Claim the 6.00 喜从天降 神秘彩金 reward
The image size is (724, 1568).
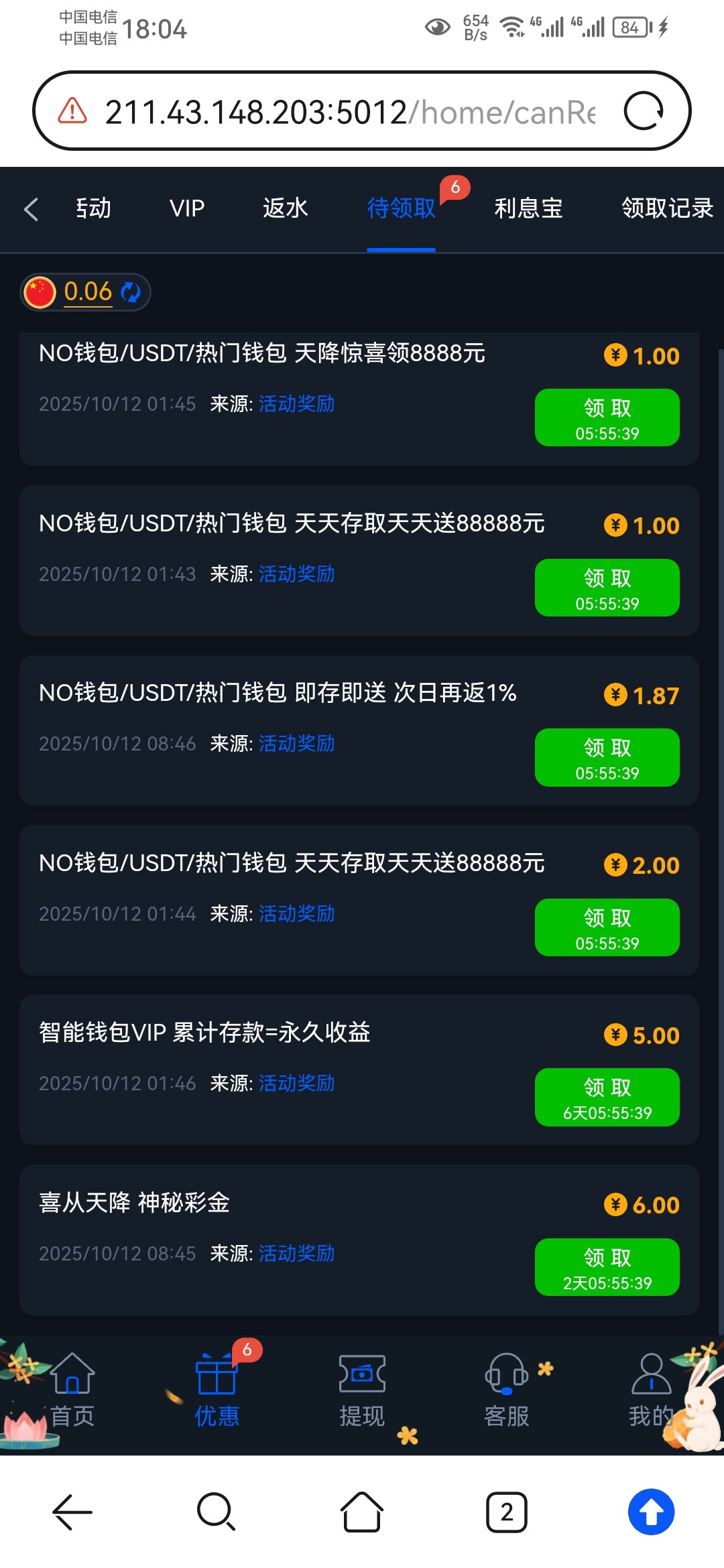pos(607,1267)
